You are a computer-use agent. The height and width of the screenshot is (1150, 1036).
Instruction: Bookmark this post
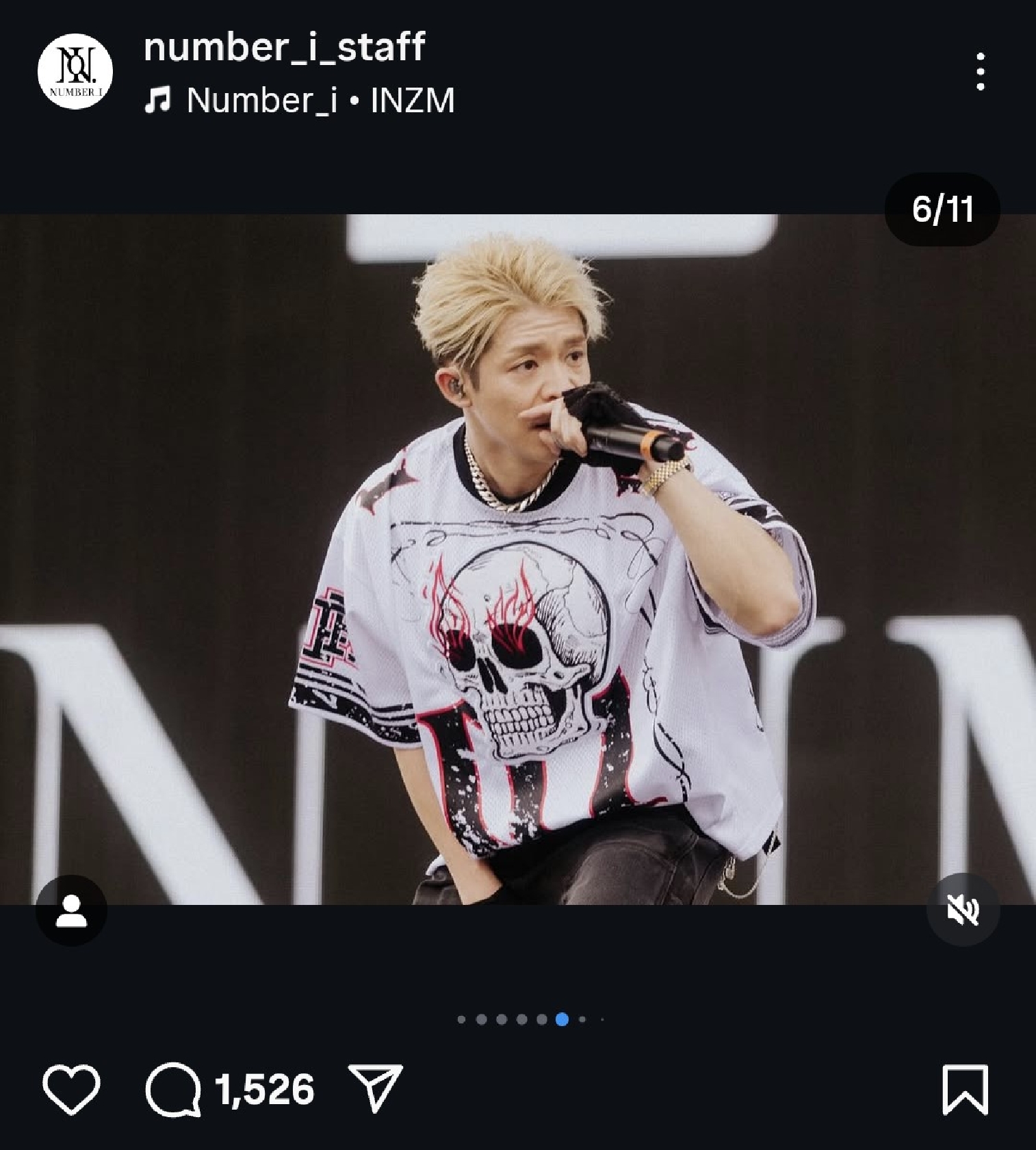point(965,1089)
